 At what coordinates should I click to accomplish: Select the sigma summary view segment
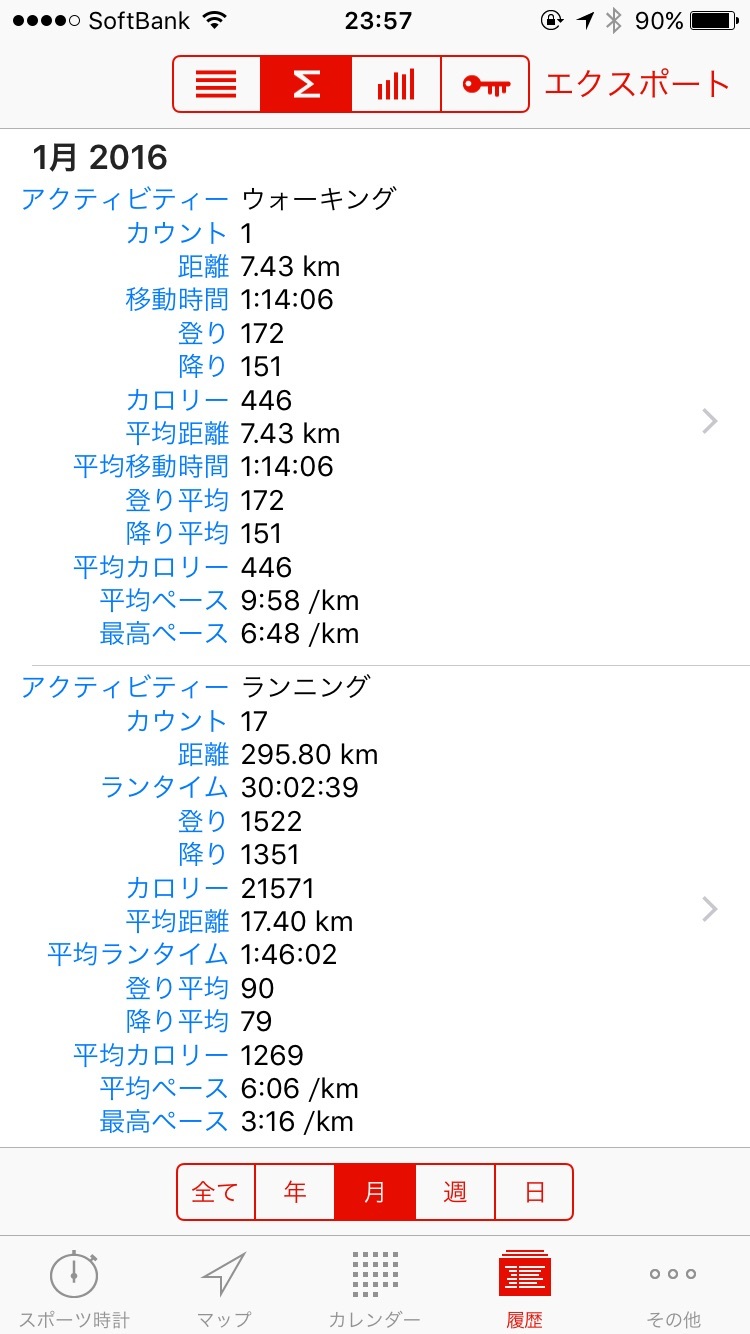coord(306,84)
